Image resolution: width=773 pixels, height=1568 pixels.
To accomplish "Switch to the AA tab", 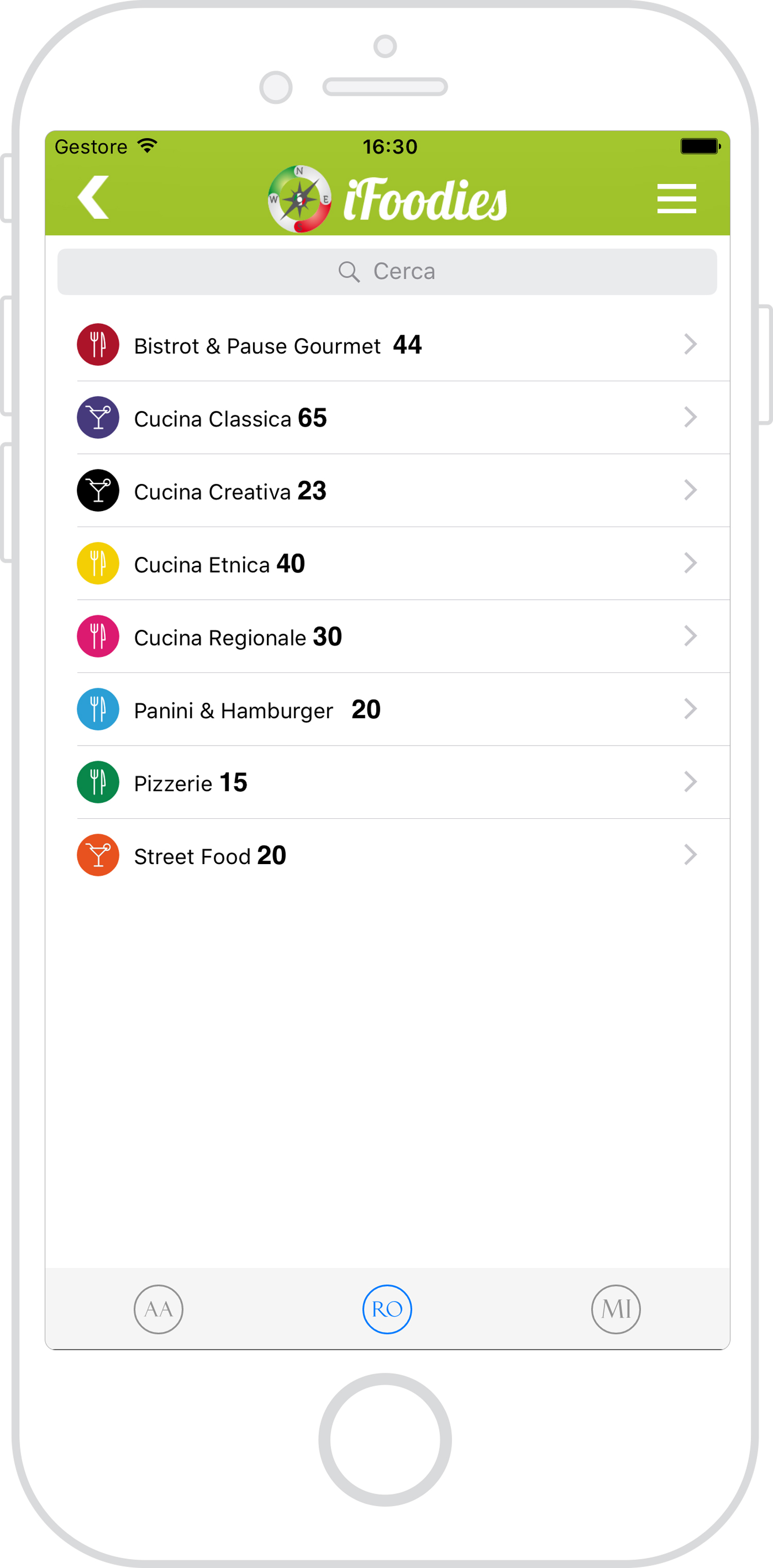I will tap(158, 1309).
